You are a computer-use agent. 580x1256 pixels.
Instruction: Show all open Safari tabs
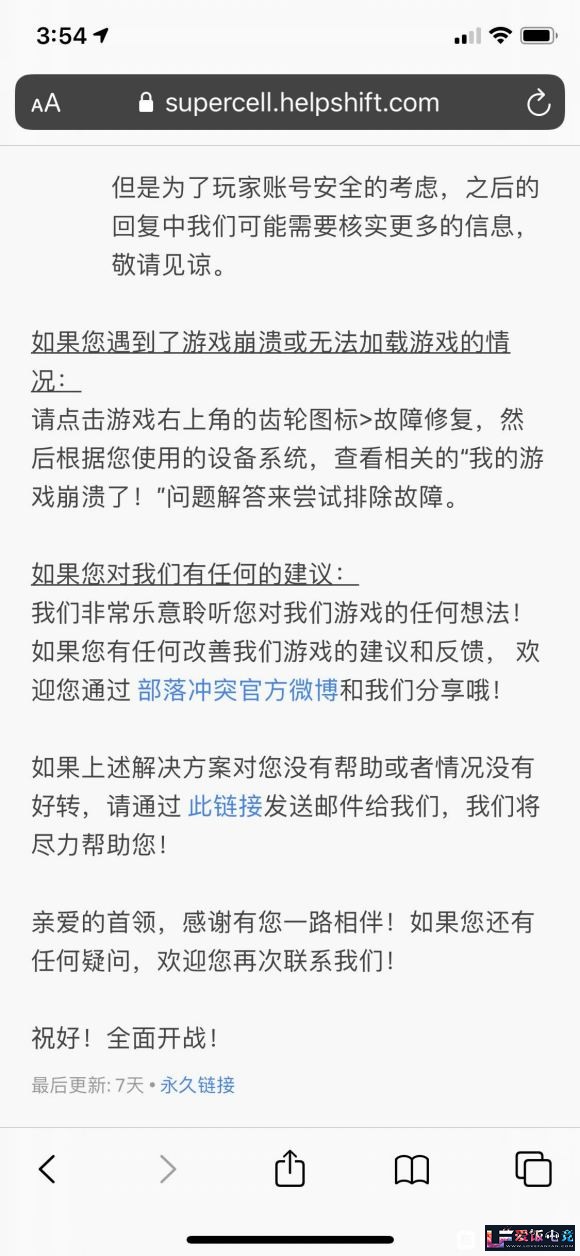pyautogui.click(x=533, y=1168)
